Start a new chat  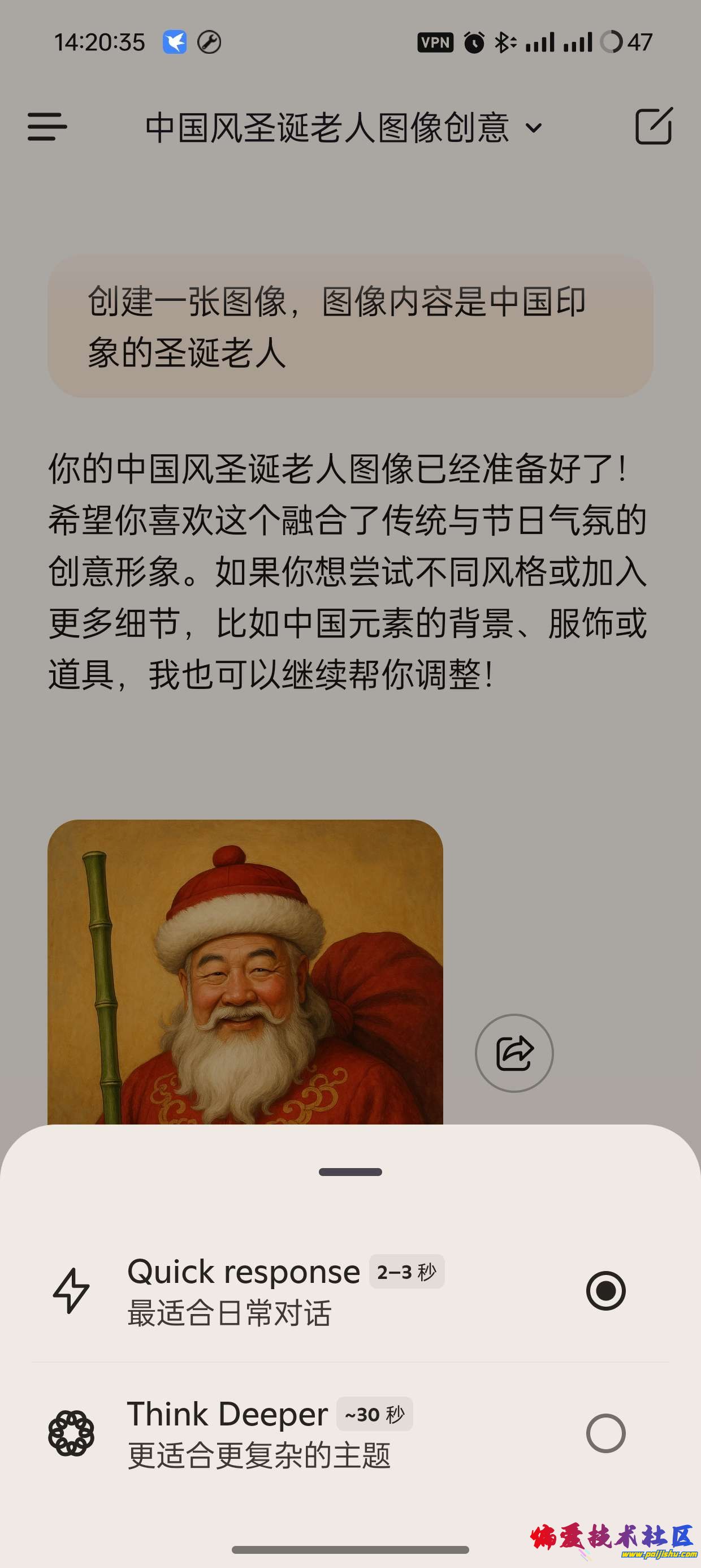pyautogui.click(x=653, y=126)
